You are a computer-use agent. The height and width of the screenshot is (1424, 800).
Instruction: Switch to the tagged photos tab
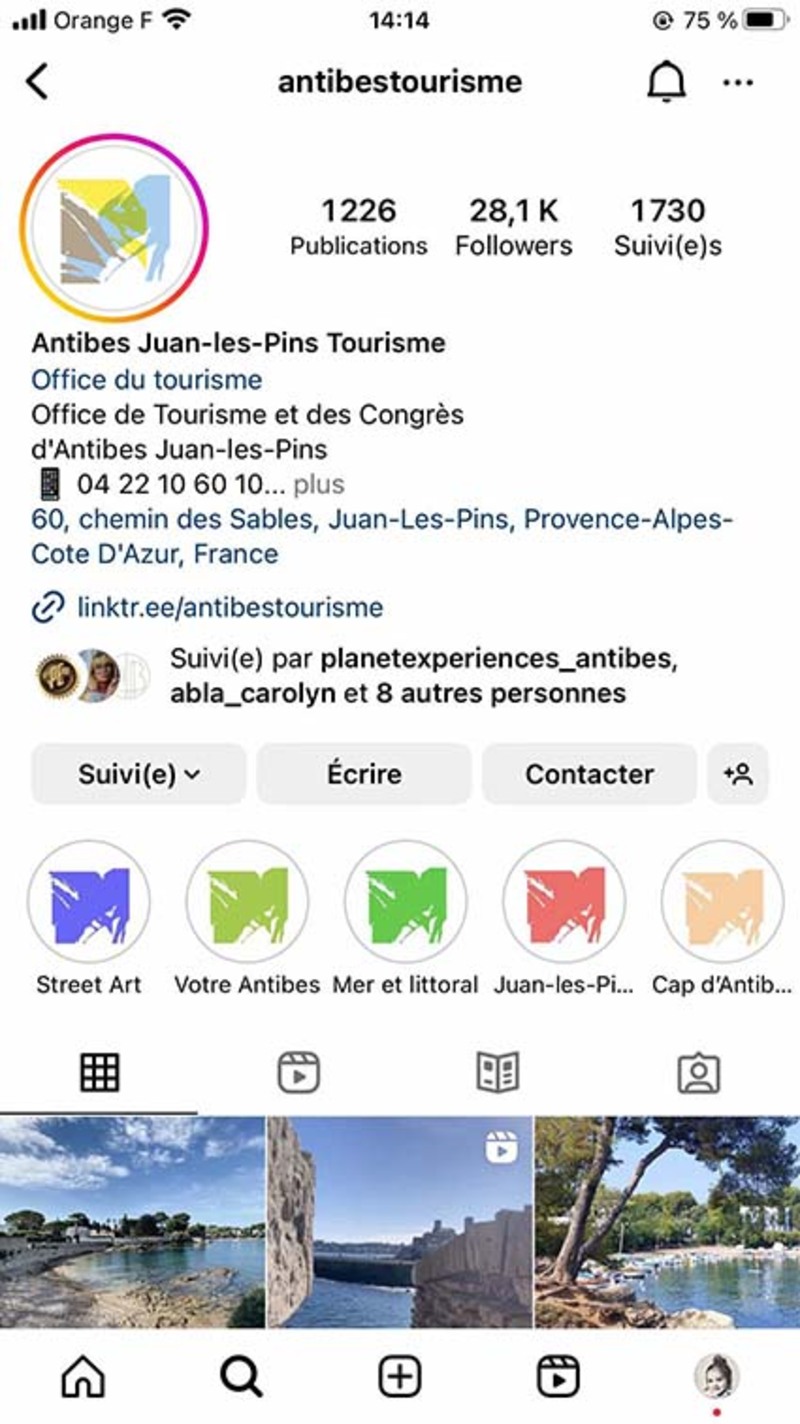click(699, 1072)
